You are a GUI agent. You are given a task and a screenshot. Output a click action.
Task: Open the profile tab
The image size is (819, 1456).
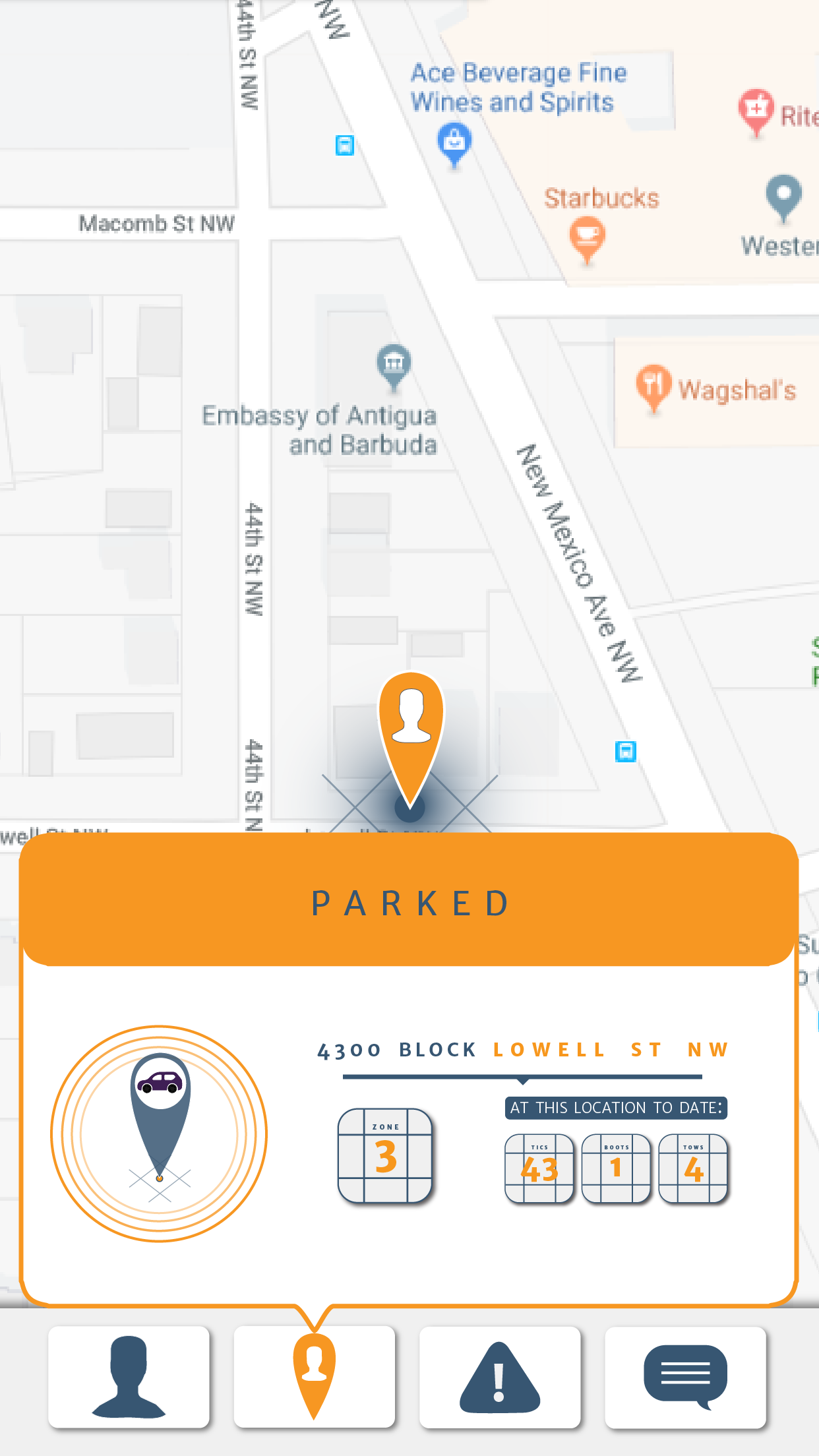coord(129,1377)
